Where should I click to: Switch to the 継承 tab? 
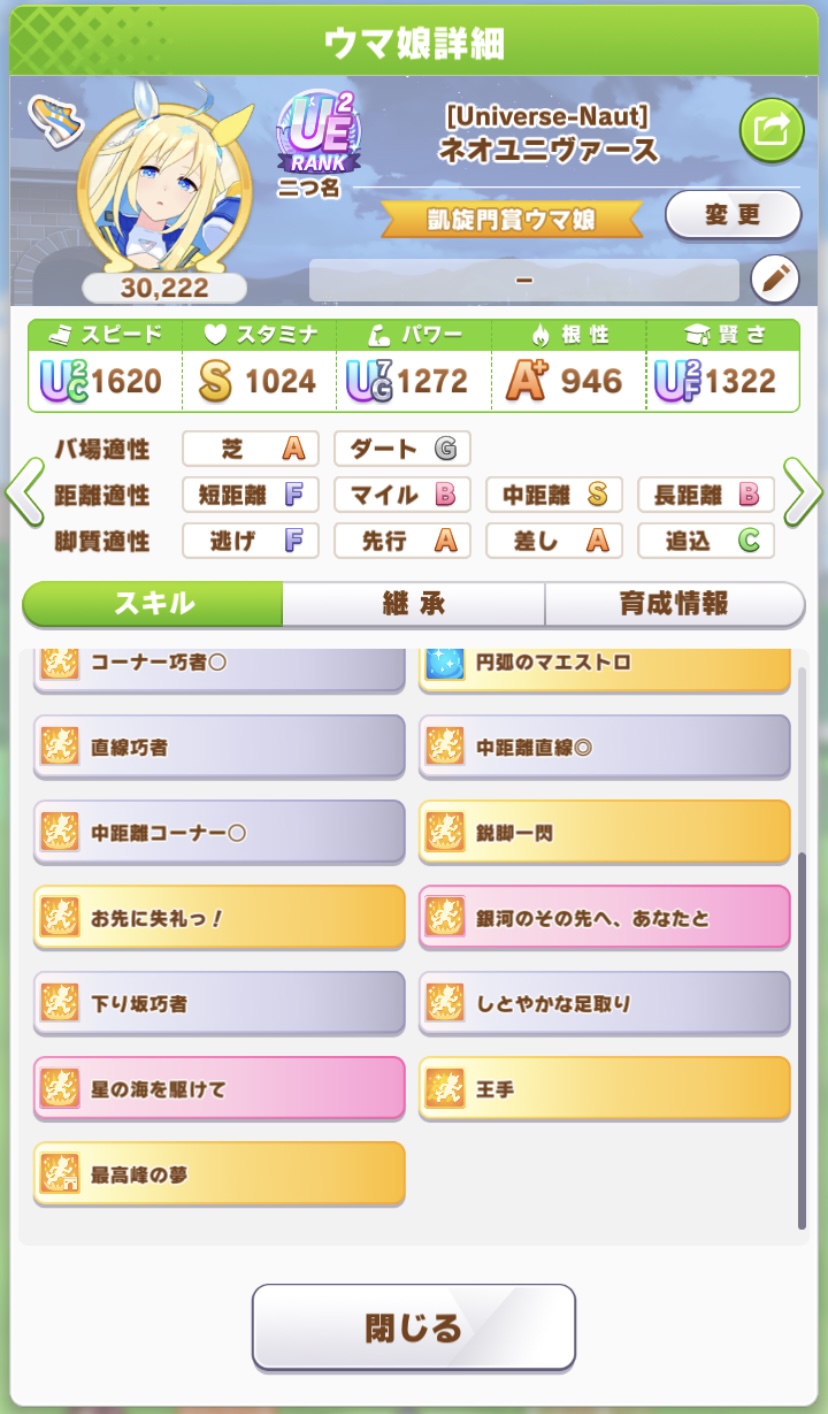413,604
